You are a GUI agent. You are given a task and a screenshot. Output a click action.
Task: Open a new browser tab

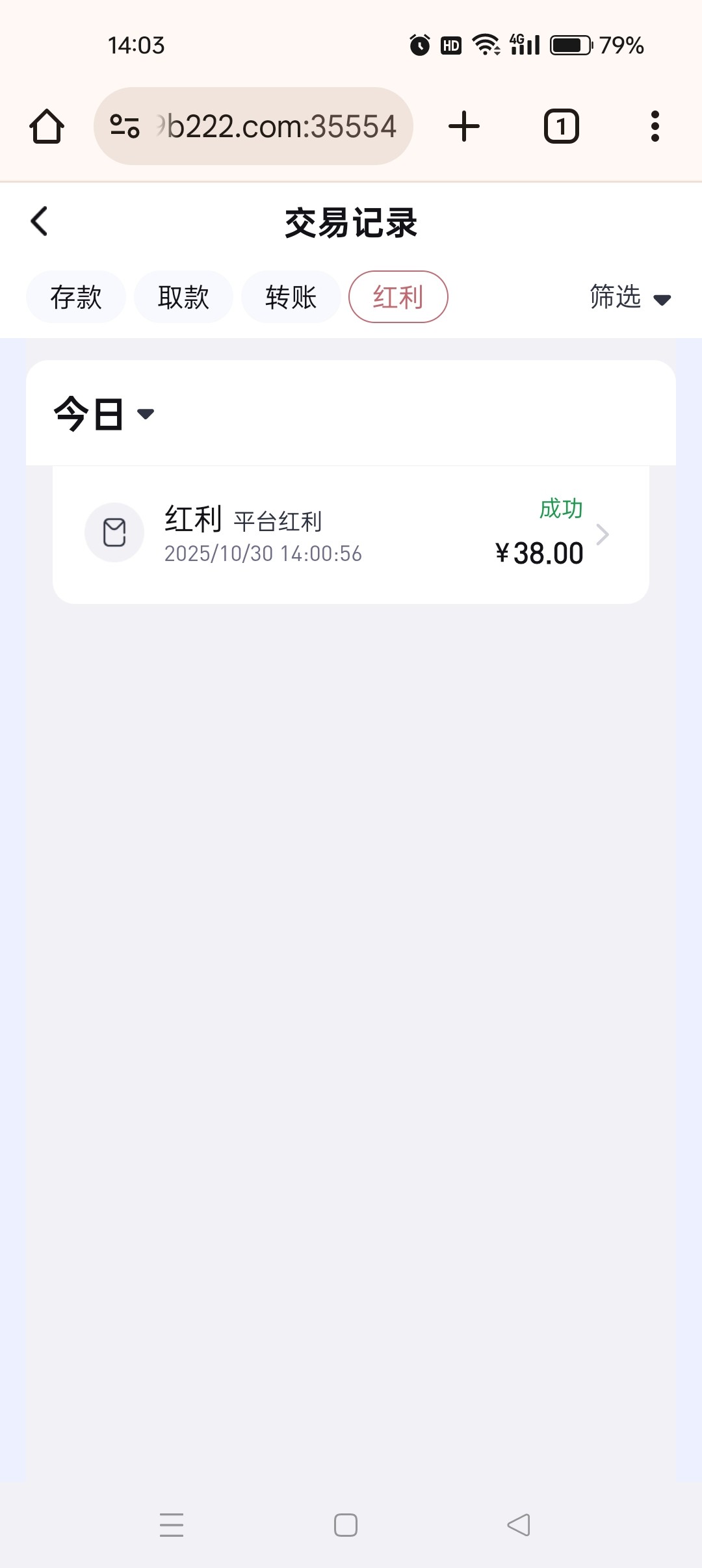[464, 126]
